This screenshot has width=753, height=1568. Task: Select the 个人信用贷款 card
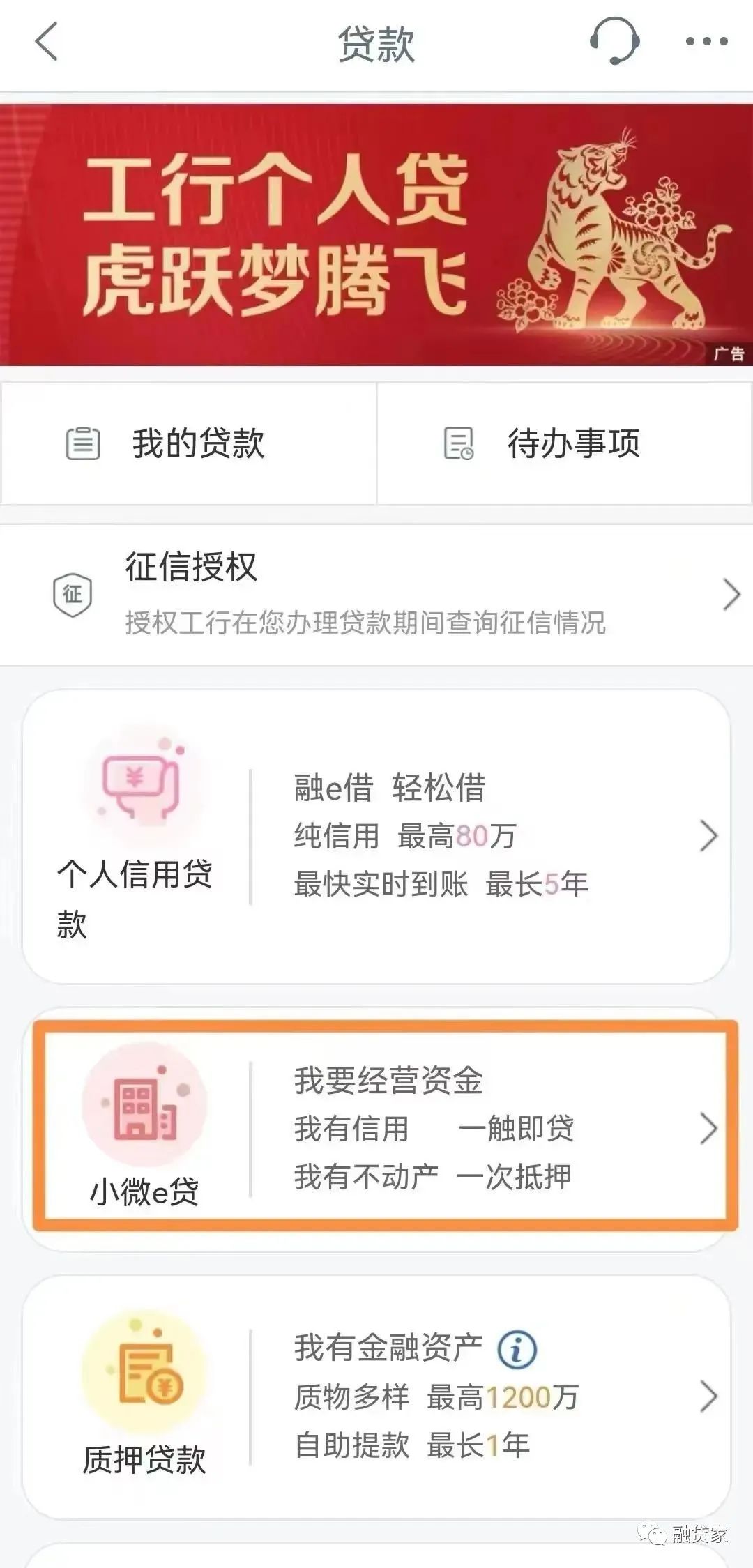click(376, 836)
